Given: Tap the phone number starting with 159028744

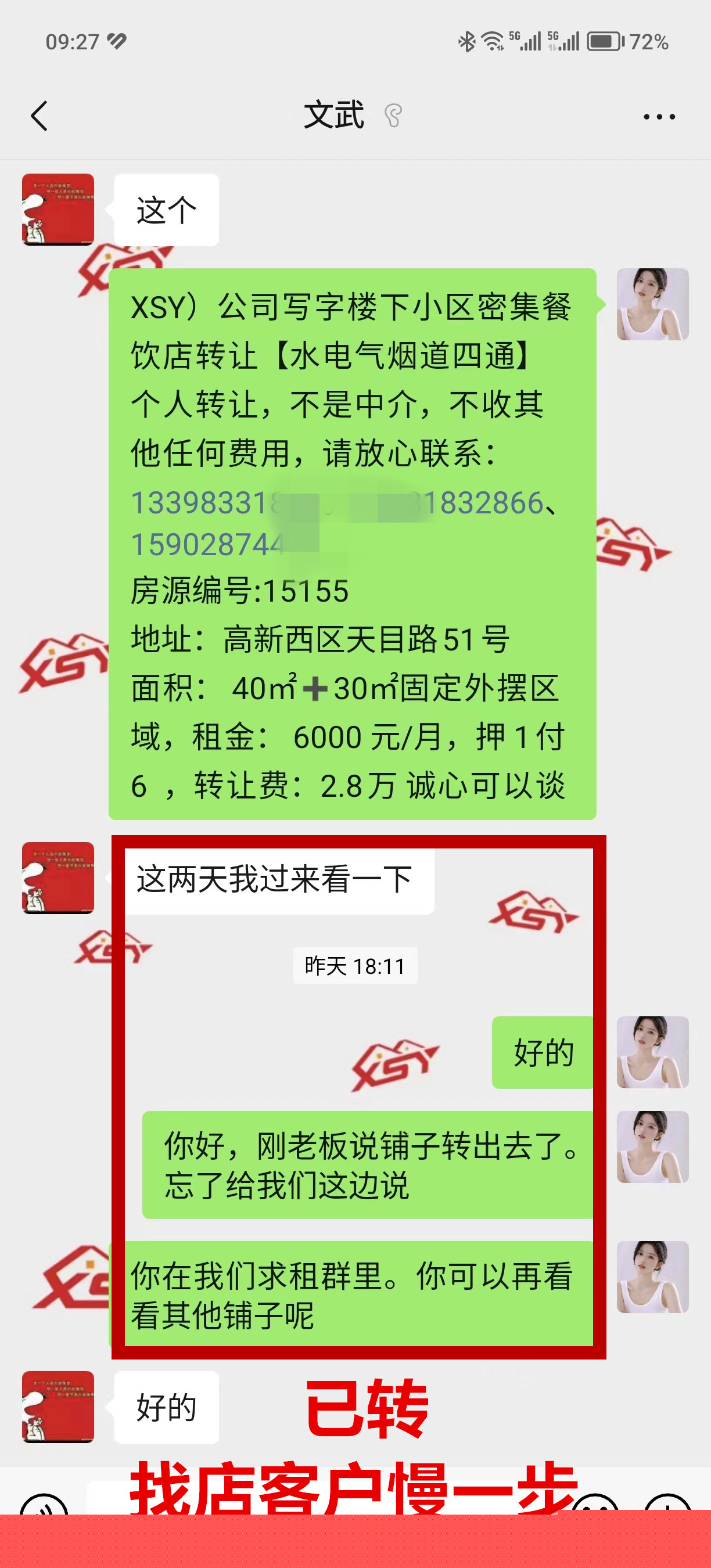Looking at the screenshot, I should coord(207,544).
